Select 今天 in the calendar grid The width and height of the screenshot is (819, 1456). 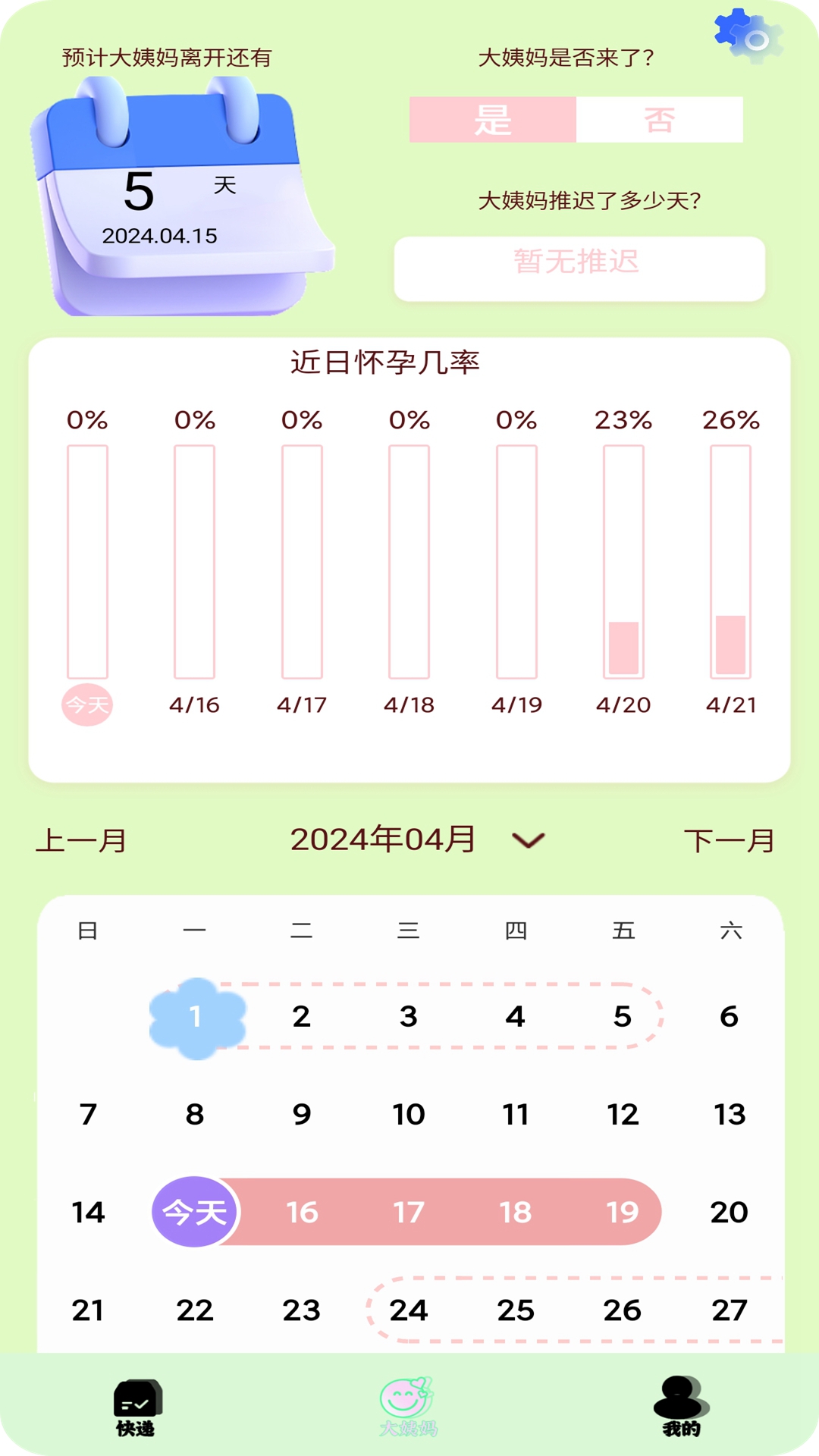point(195,1212)
